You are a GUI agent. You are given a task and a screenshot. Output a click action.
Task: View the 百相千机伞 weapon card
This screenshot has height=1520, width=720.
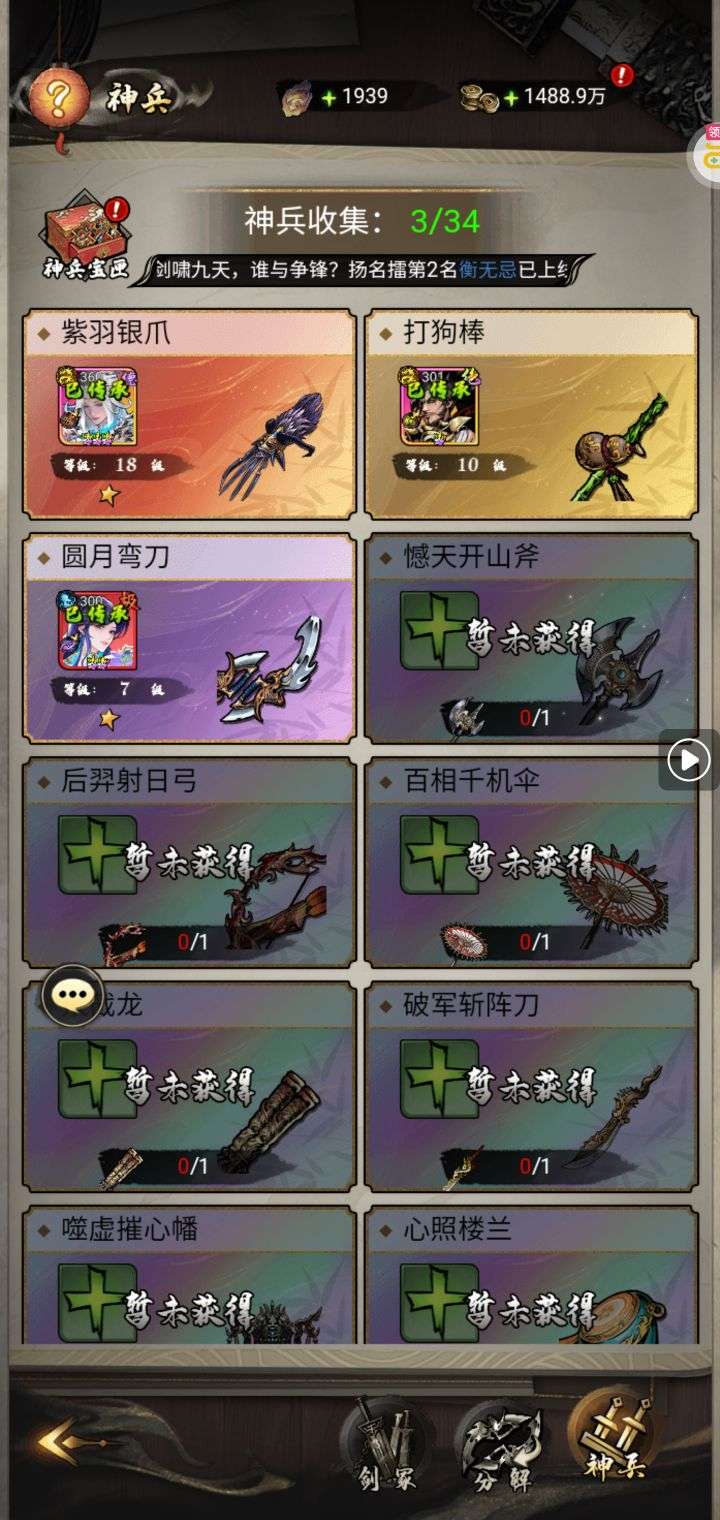tap(531, 862)
